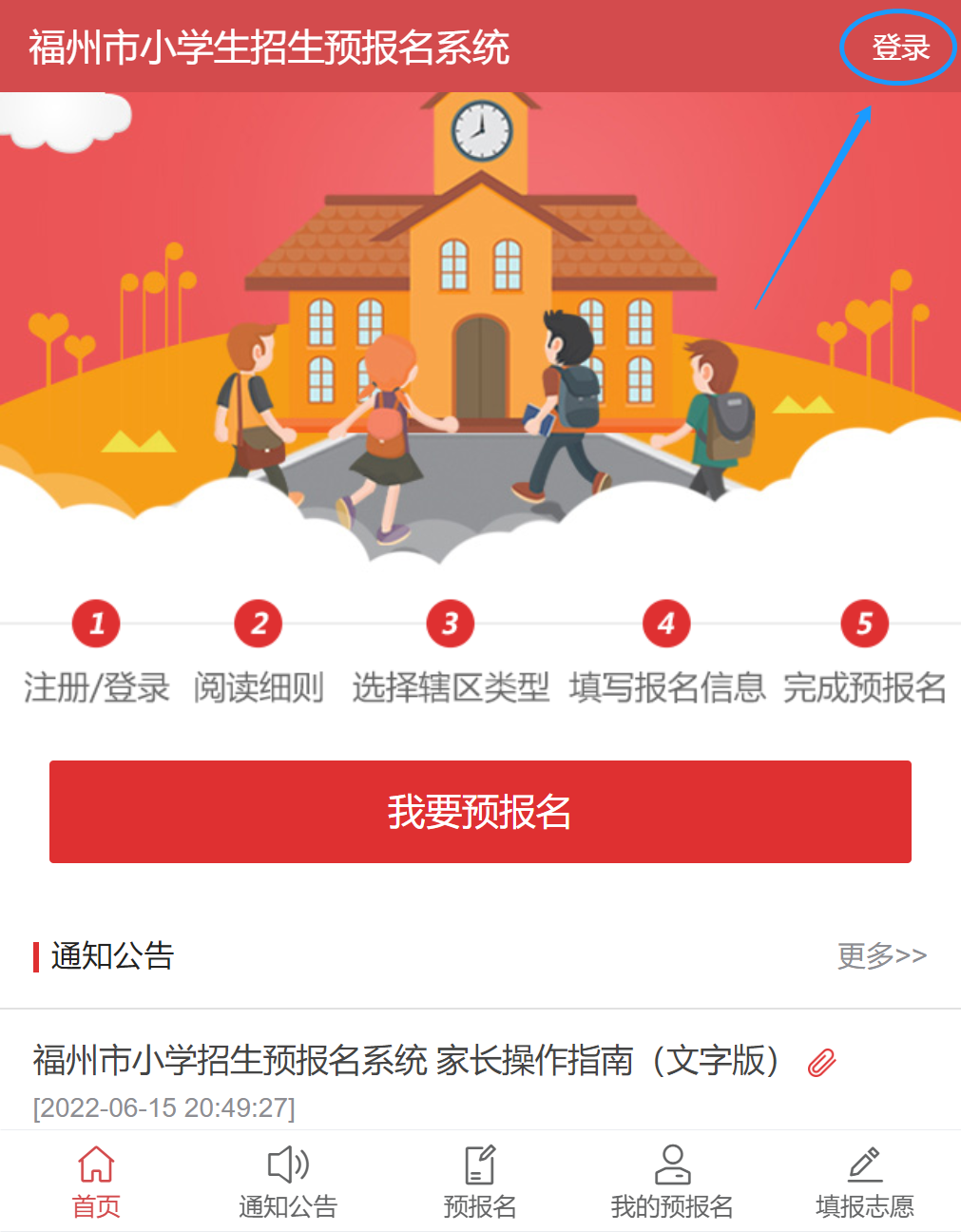The height and width of the screenshot is (1232, 961).
Task: Open 更多>> notices link
Action: 881,955
